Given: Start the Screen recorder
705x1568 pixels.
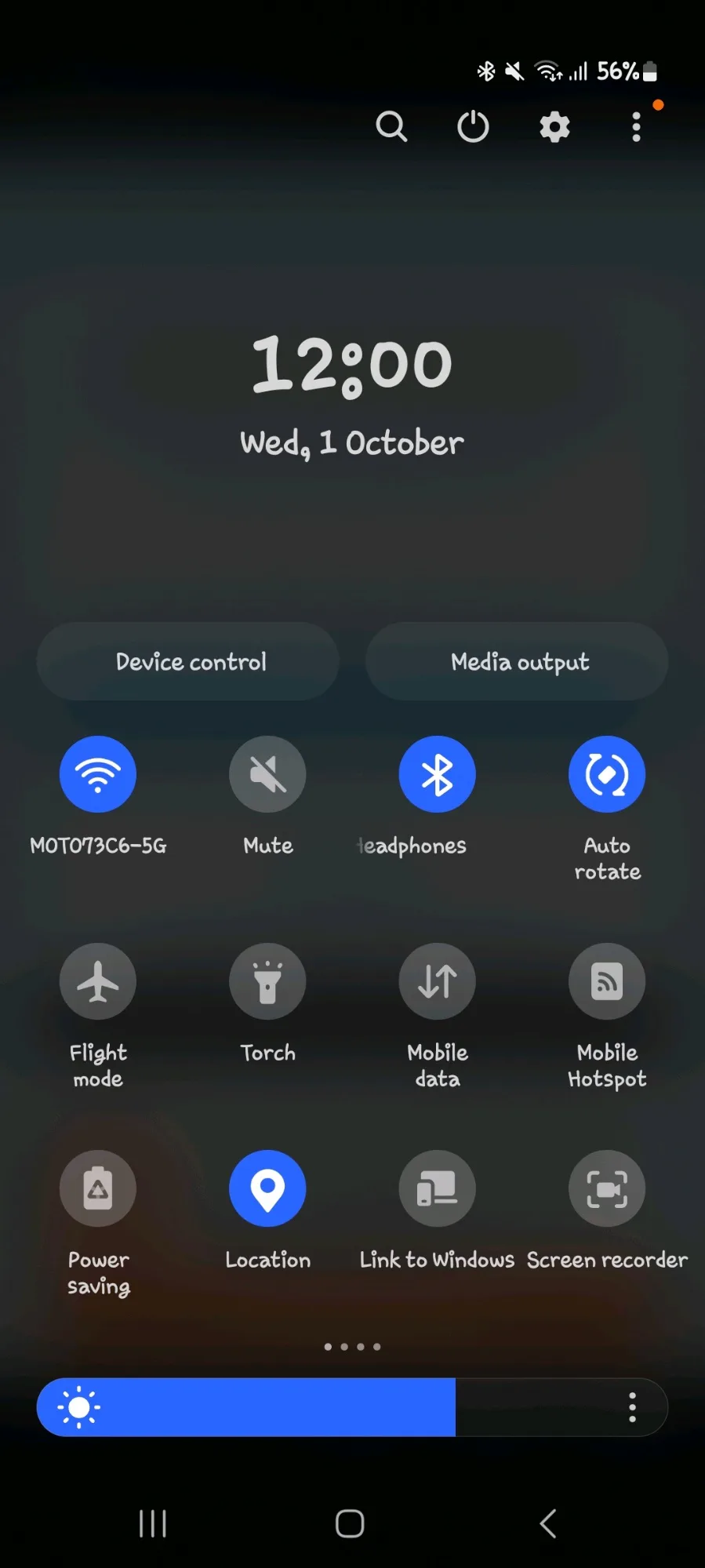Looking at the screenshot, I should coord(607,1188).
